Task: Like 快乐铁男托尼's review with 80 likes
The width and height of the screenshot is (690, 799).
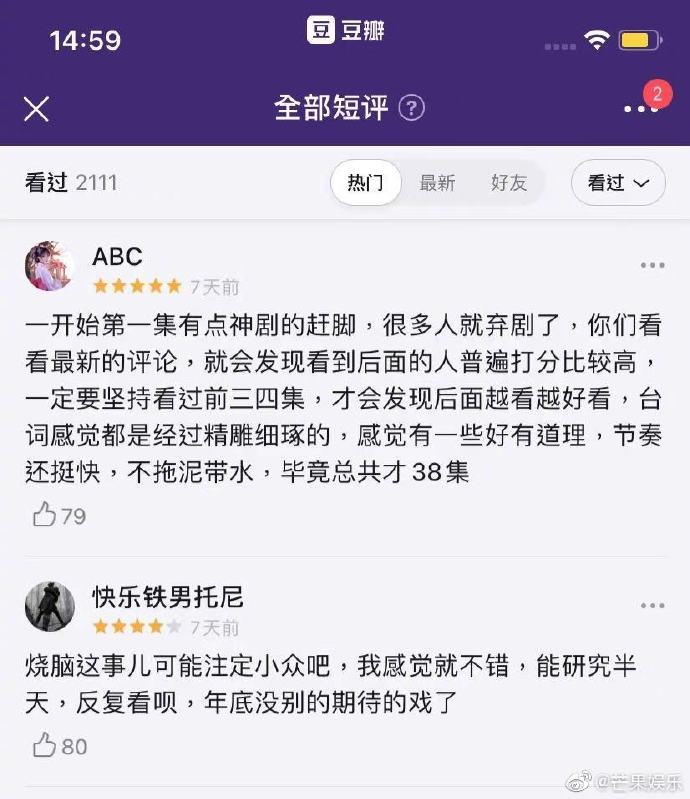Action: point(45,746)
